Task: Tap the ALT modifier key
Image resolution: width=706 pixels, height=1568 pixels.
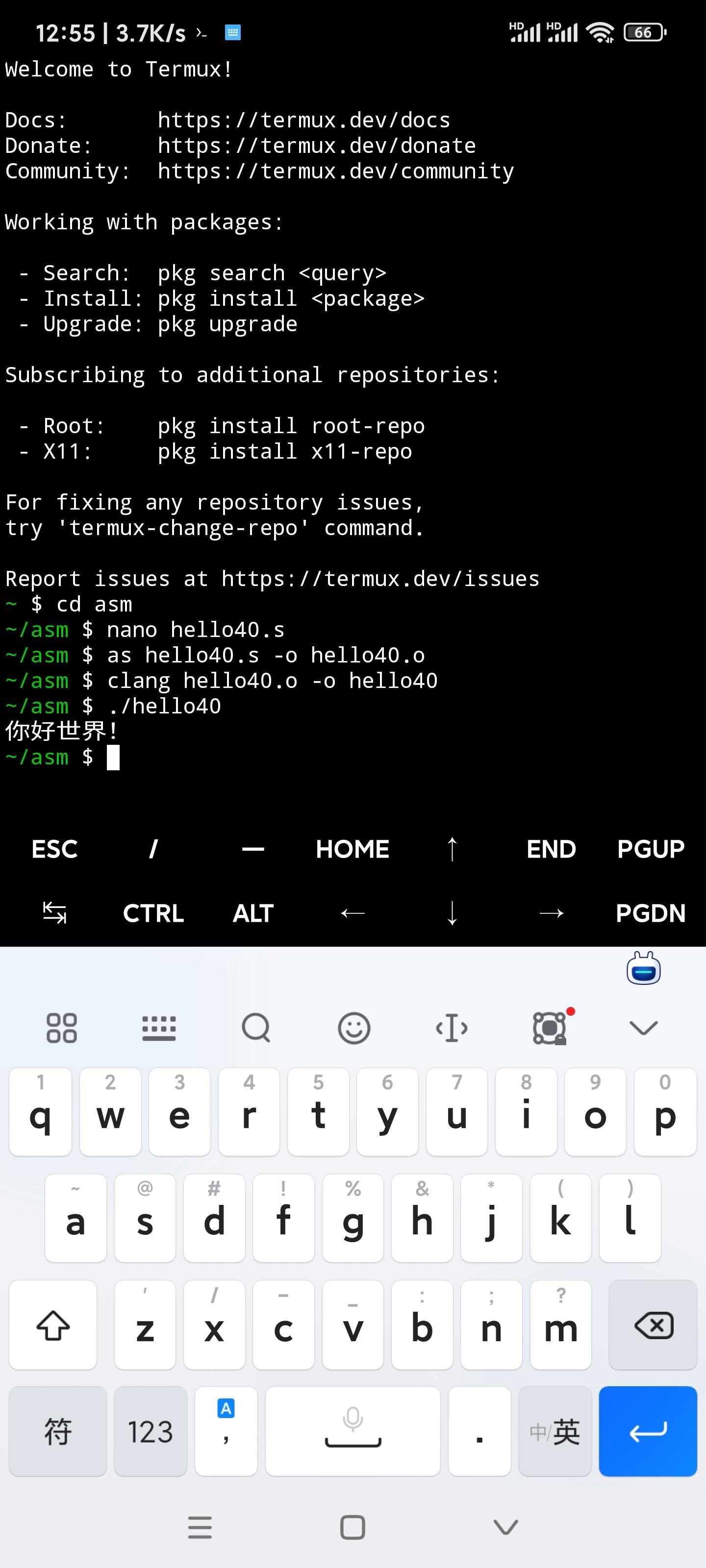Action: point(253,912)
